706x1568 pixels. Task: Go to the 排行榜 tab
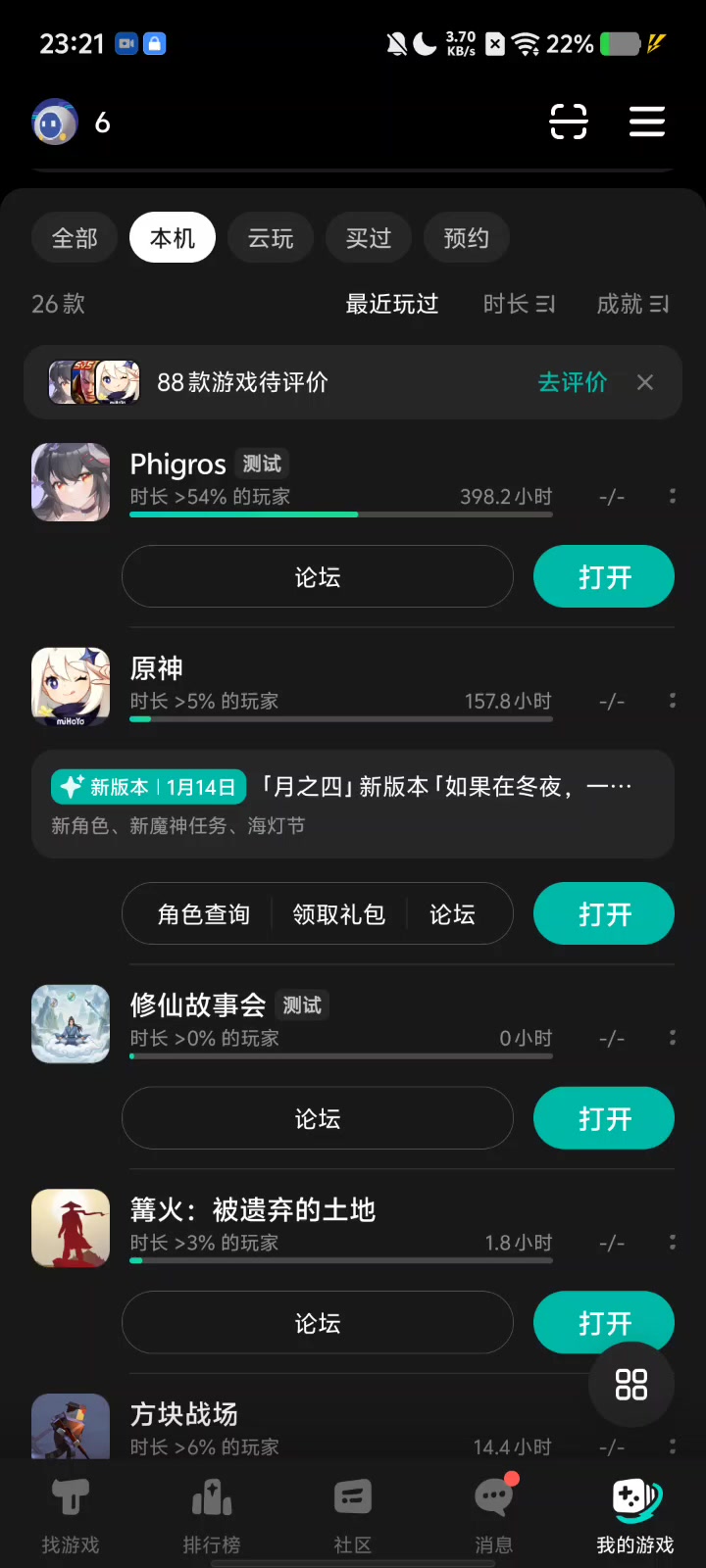[x=212, y=1515]
